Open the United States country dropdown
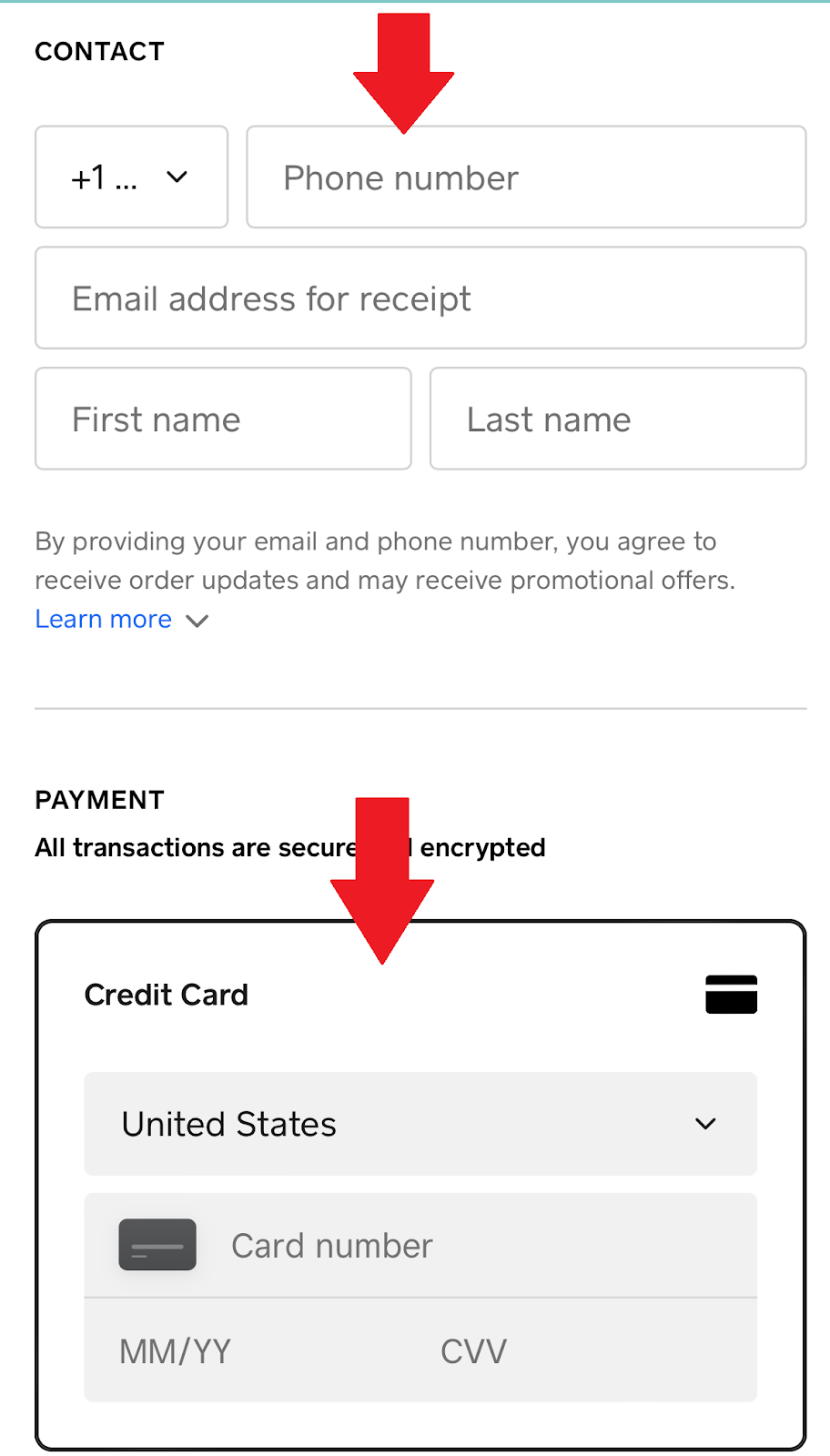This screenshot has width=830, height=1456. [x=420, y=1124]
